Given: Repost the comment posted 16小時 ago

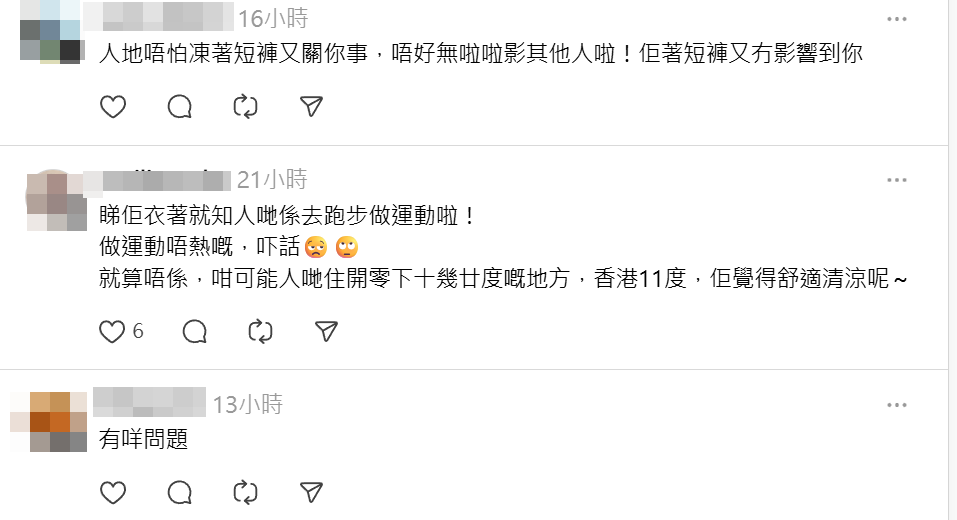Looking at the screenshot, I should coord(245,107).
